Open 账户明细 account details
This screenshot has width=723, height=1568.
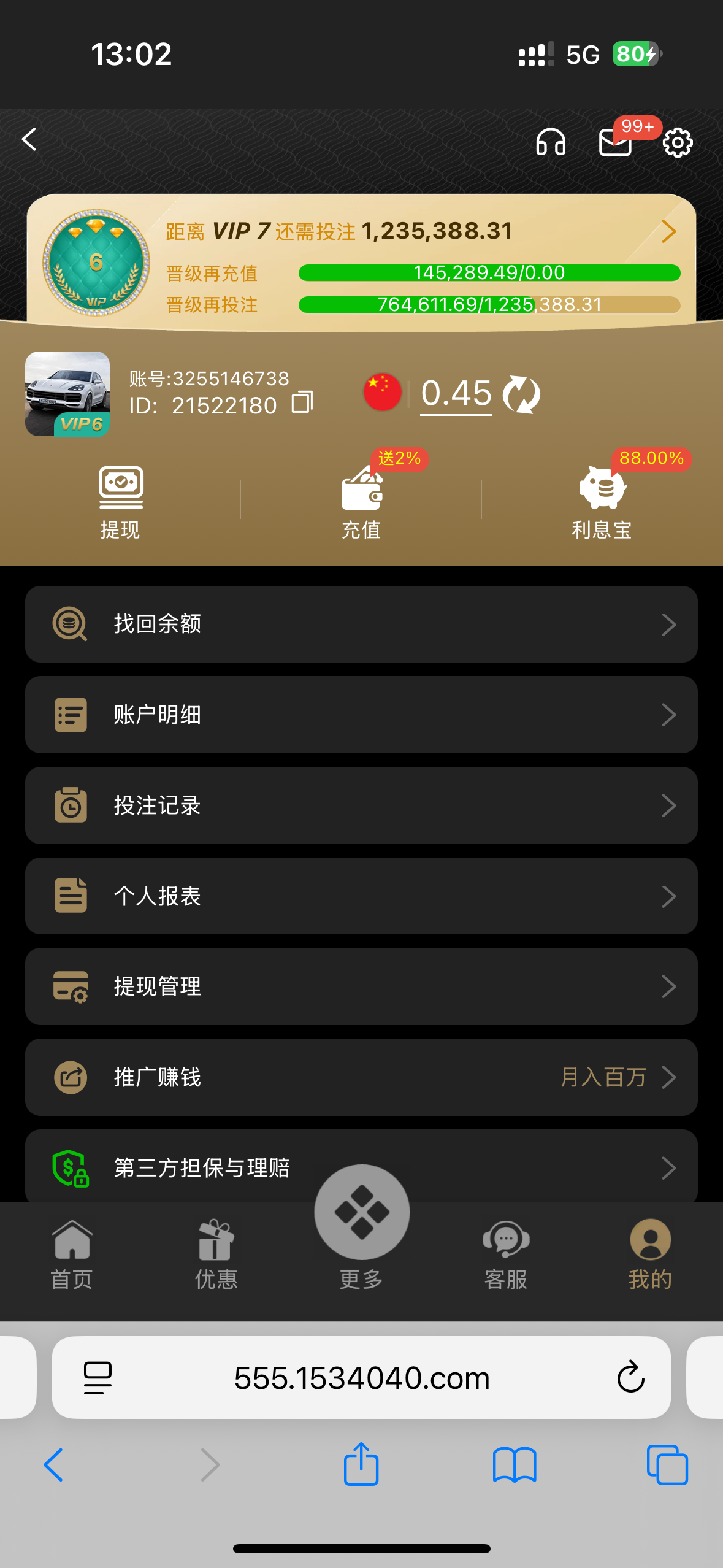pyautogui.click(x=361, y=715)
